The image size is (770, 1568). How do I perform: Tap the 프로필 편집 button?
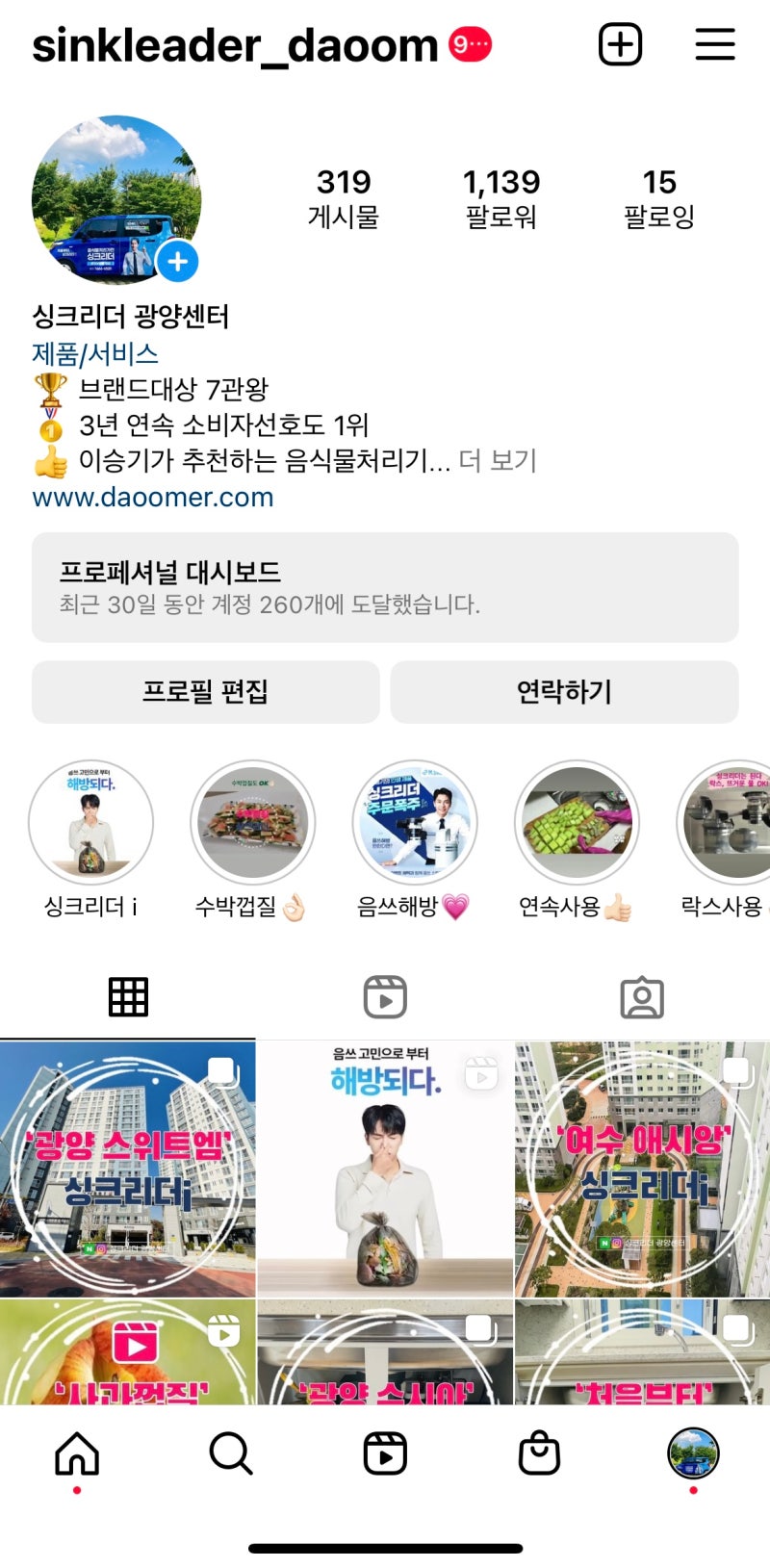tap(205, 691)
